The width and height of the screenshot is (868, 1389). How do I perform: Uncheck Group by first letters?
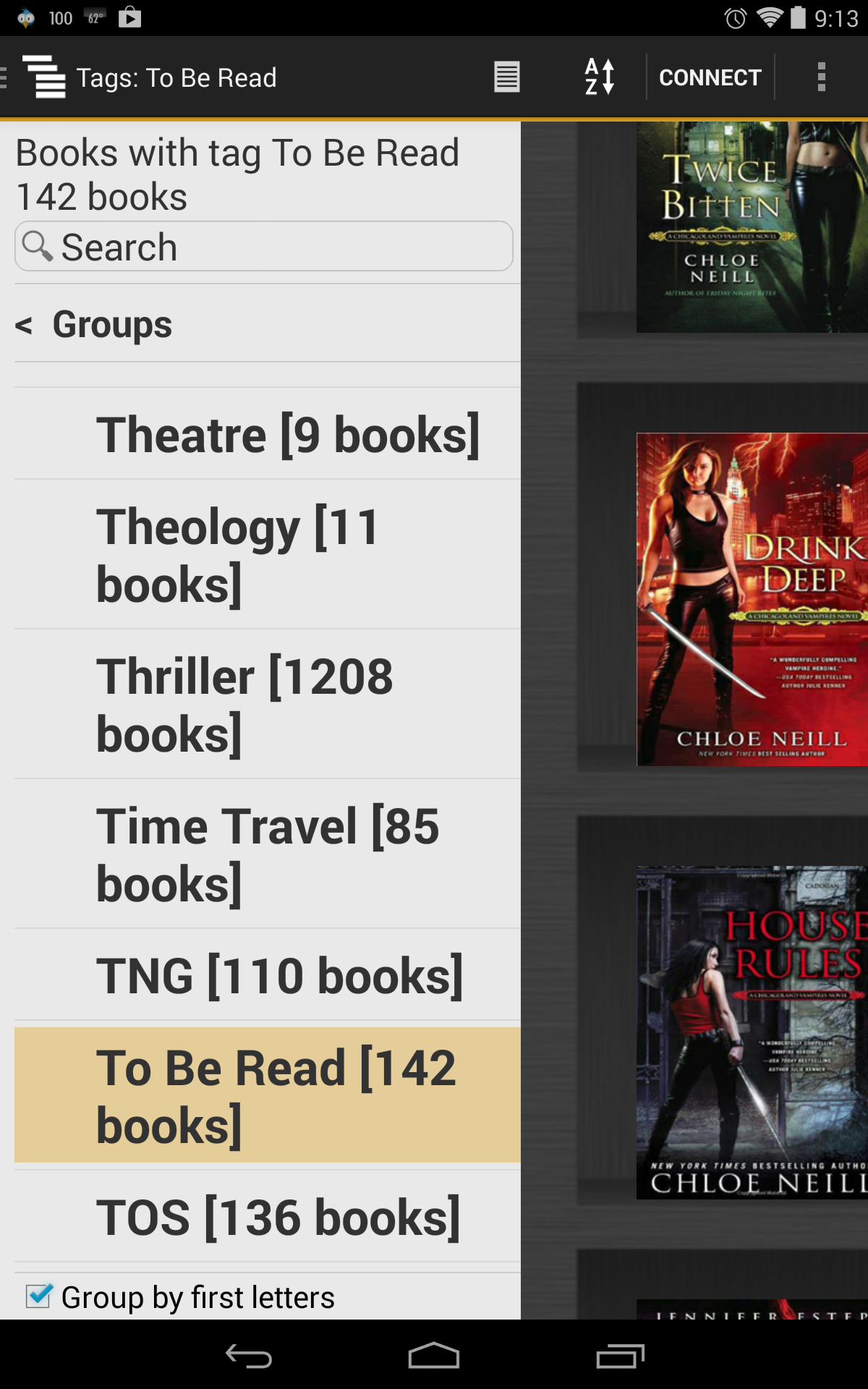(x=39, y=1296)
